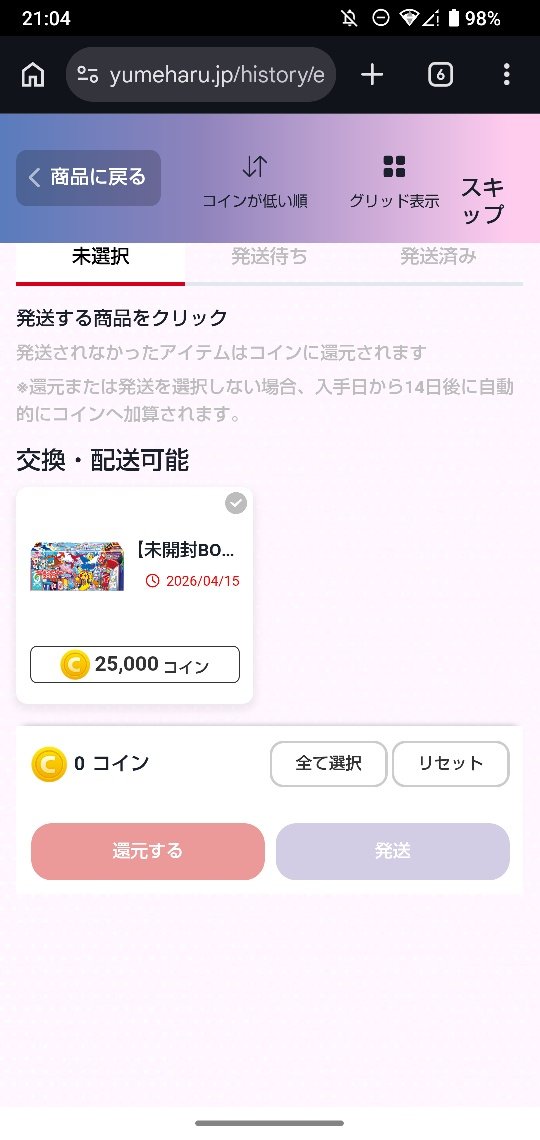Open the tab switcher showing 6

pos(440,75)
